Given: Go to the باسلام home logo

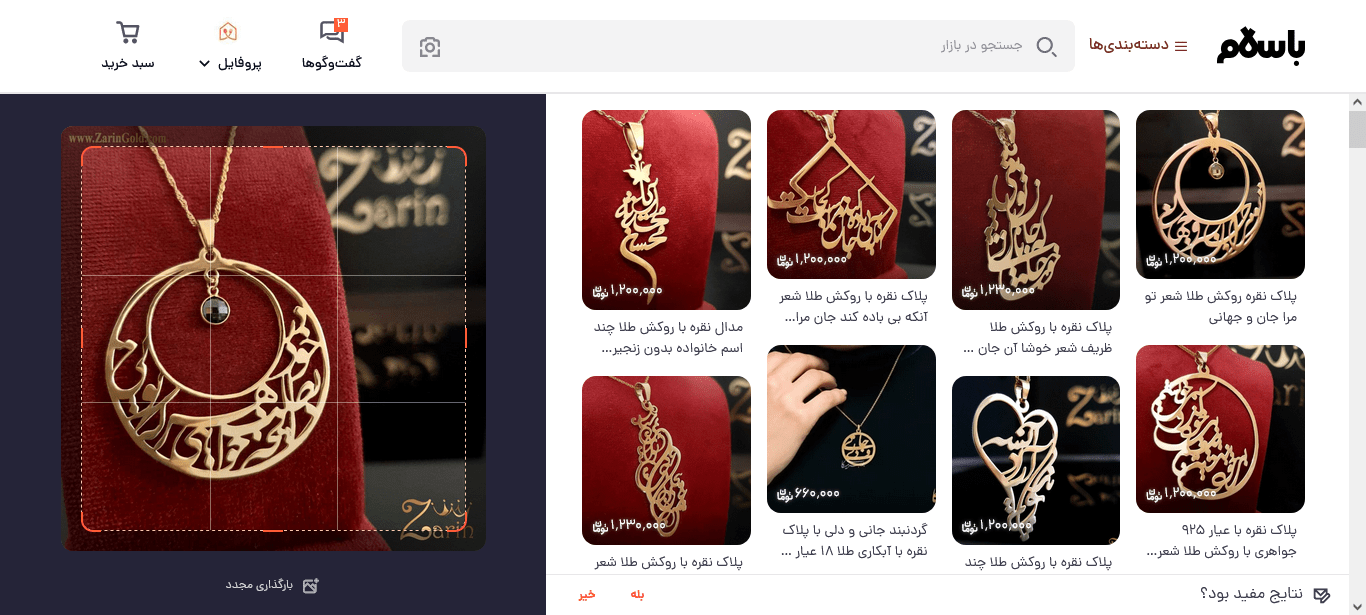Looking at the screenshot, I should tap(1261, 46).
